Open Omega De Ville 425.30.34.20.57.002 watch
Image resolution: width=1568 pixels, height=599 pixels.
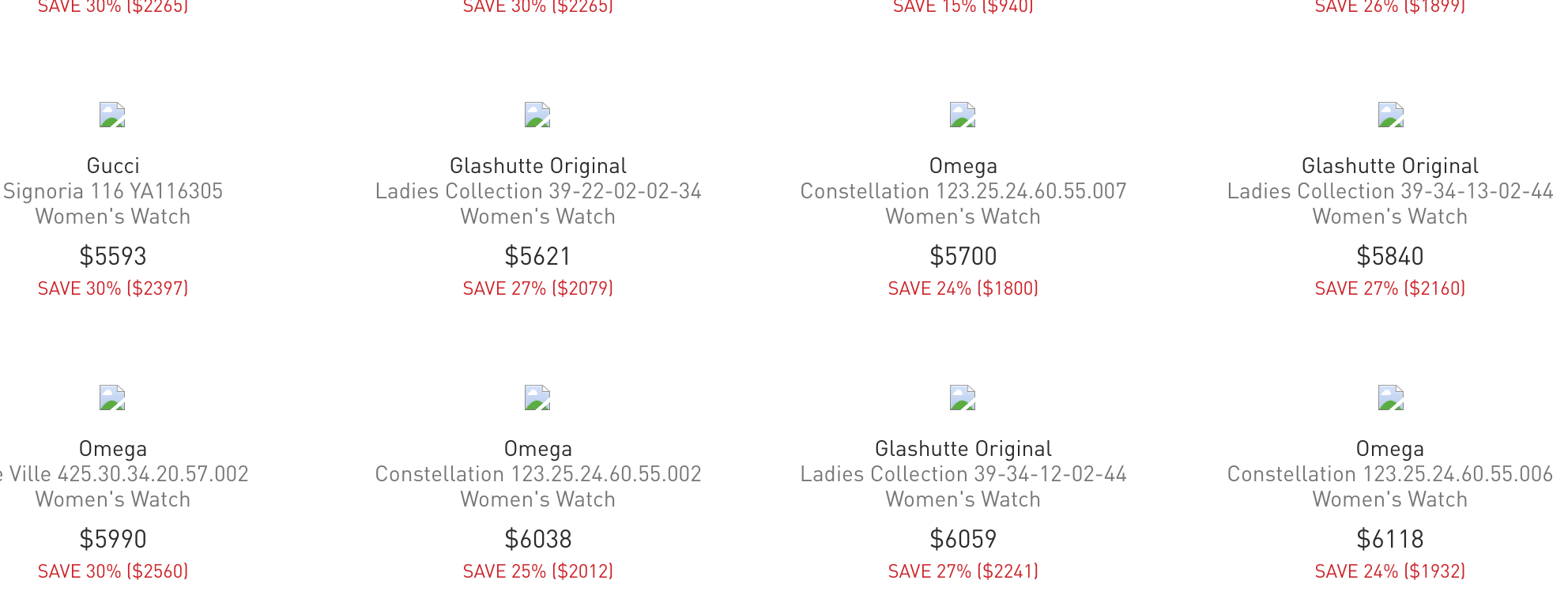(113, 473)
